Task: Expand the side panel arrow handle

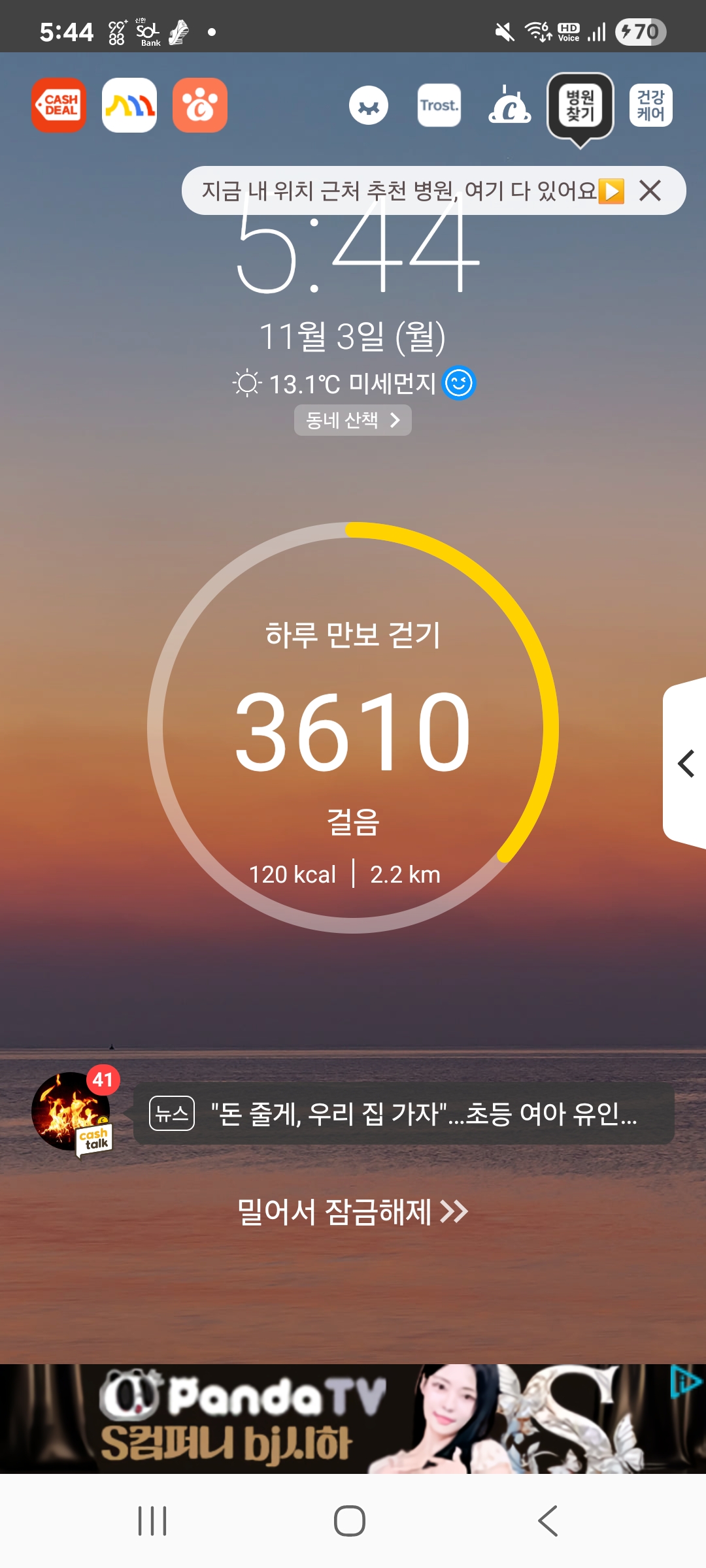Action: pos(685,763)
